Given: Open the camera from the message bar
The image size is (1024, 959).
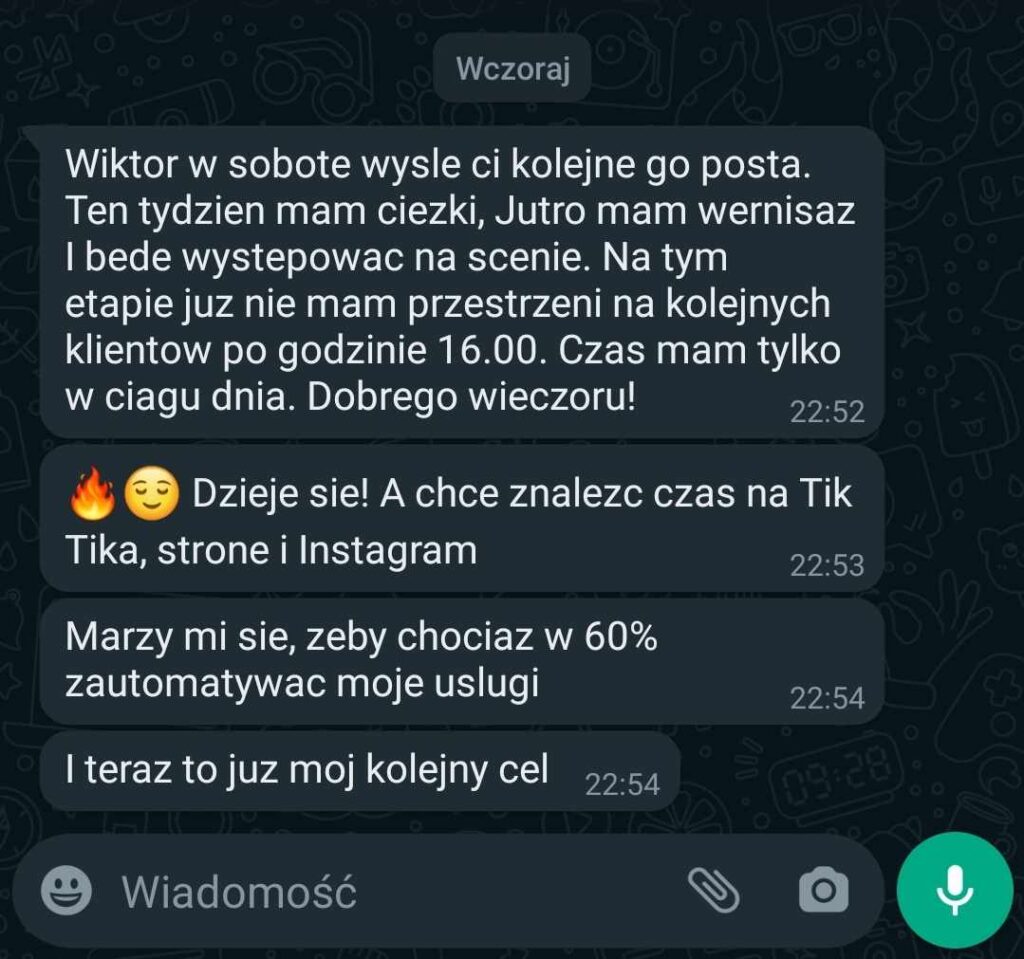Looking at the screenshot, I should 823,889.
